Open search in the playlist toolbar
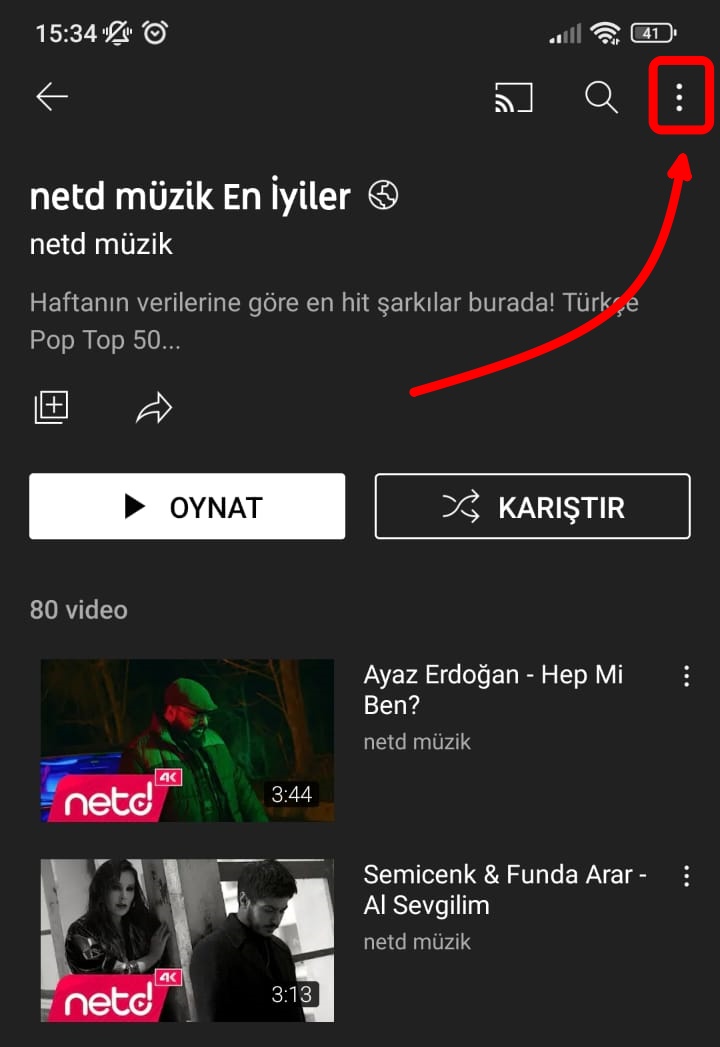Viewport: 720px width, 1047px height. [601, 97]
